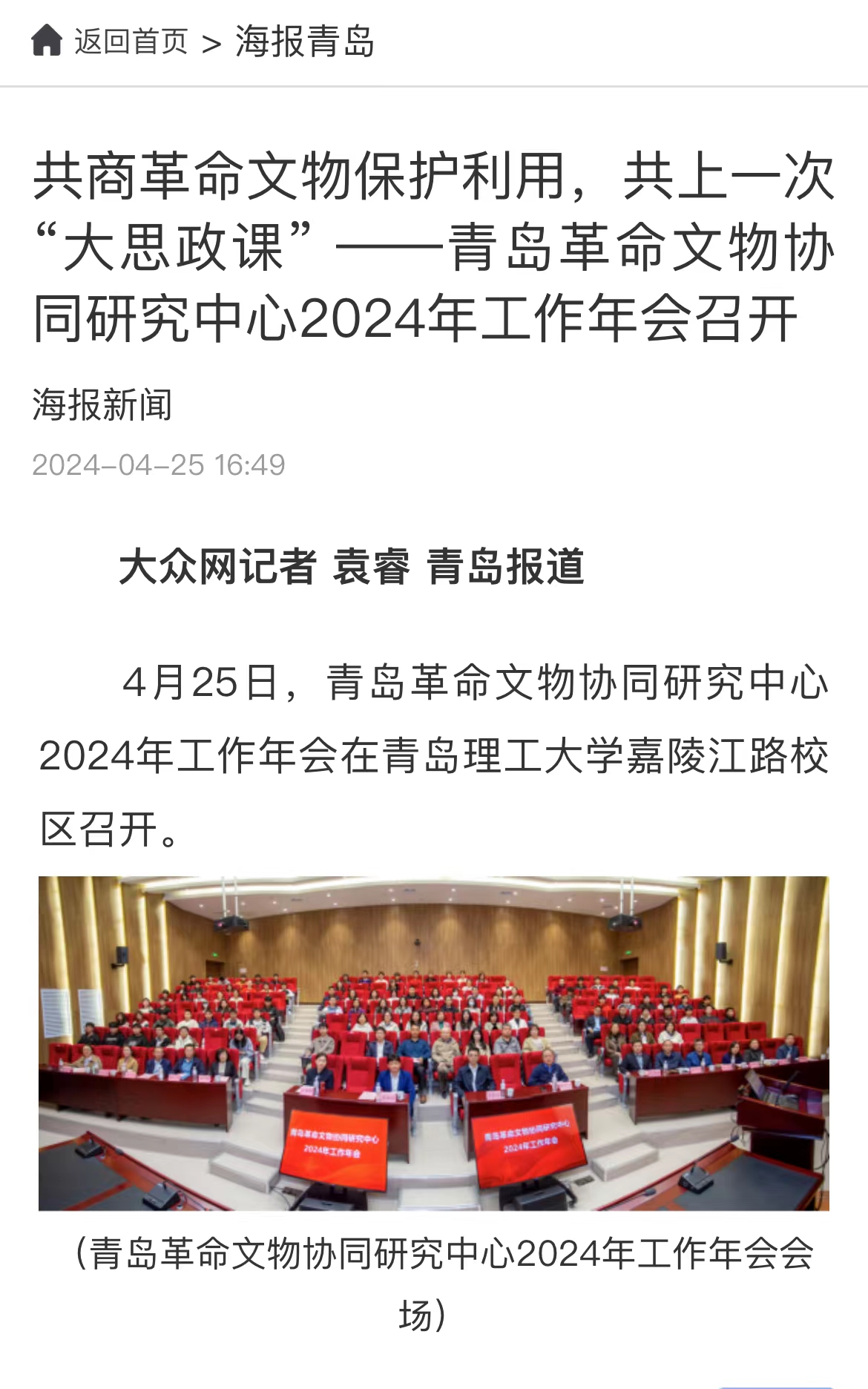Image resolution: width=868 pixels, height=1389 pixels.
Task: Open the conference hall photo
Action: coord(434,1043)
